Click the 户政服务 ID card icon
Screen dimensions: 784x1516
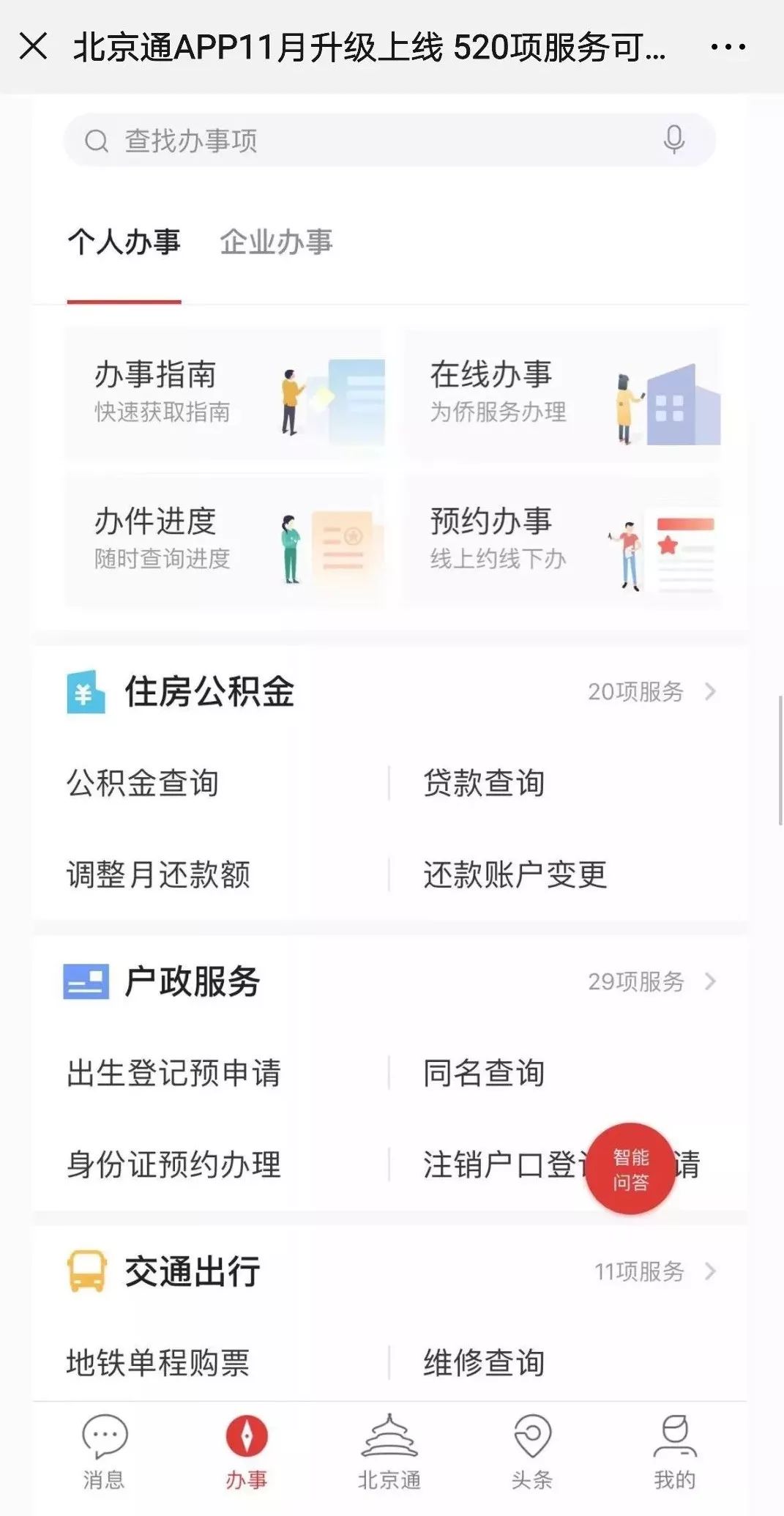85,981
